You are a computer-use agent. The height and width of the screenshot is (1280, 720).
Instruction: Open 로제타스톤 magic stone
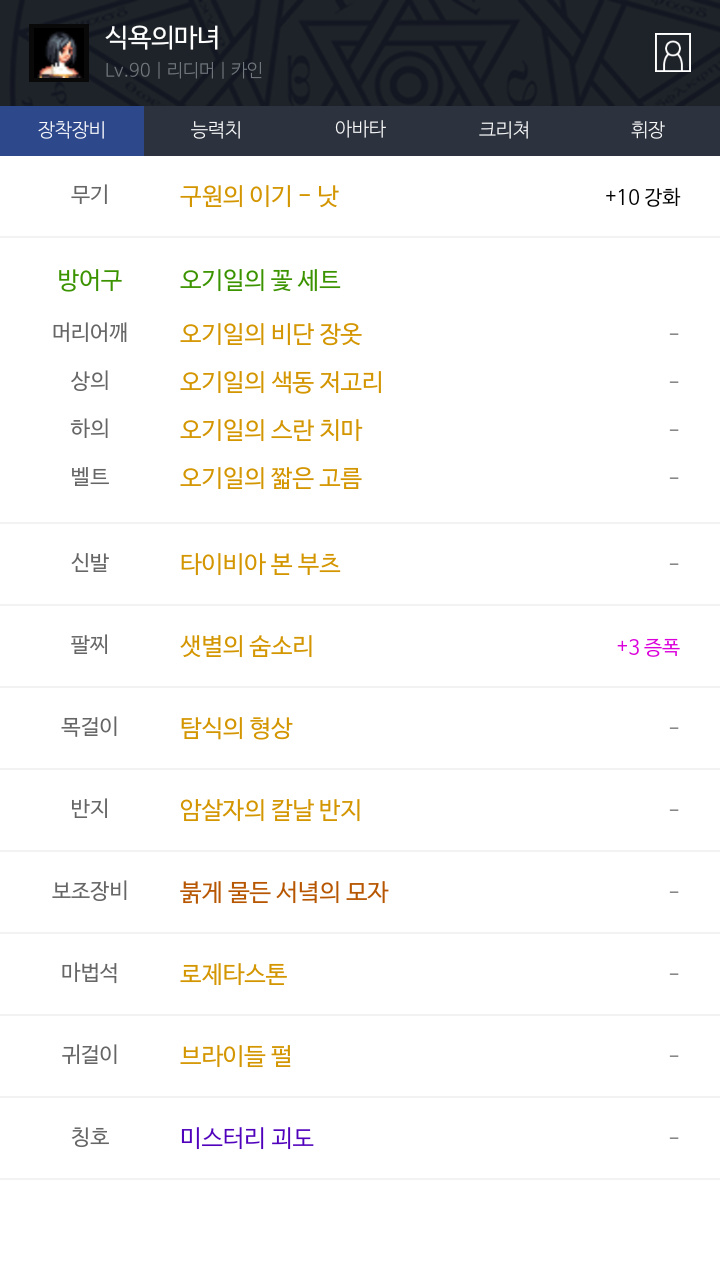[x=233, y=973]
